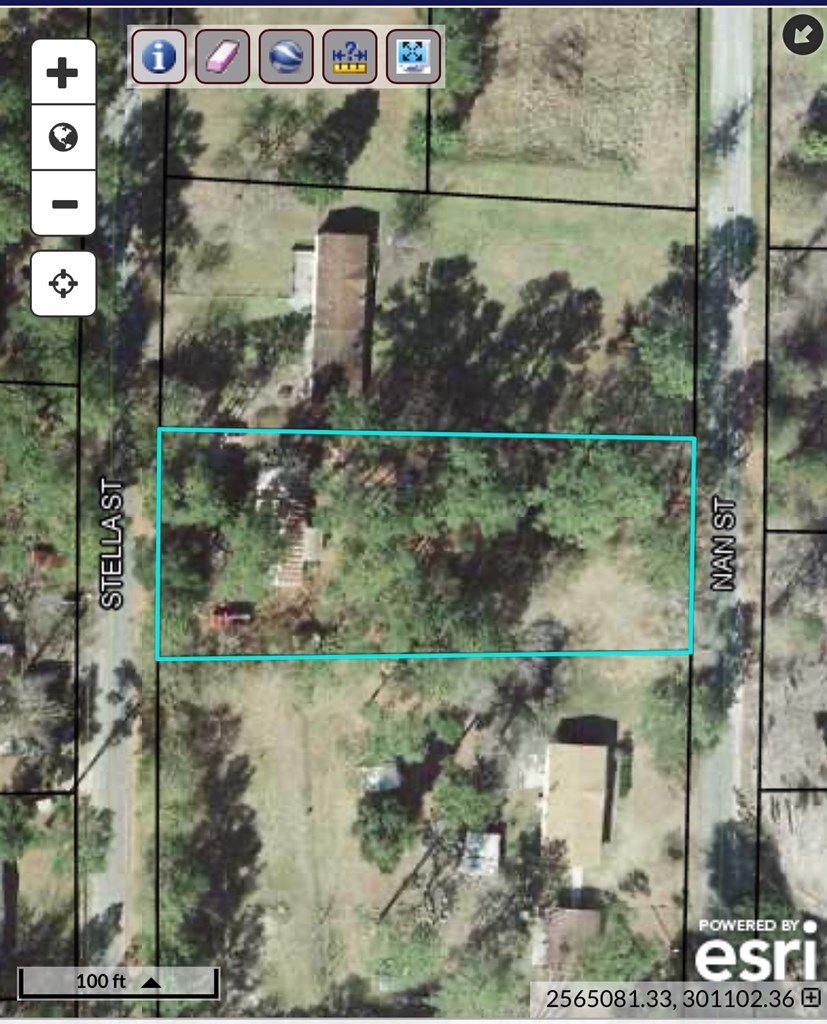The image size is (827, 1024).
Task: Activate the identify info tool
Action: (158, 56)
